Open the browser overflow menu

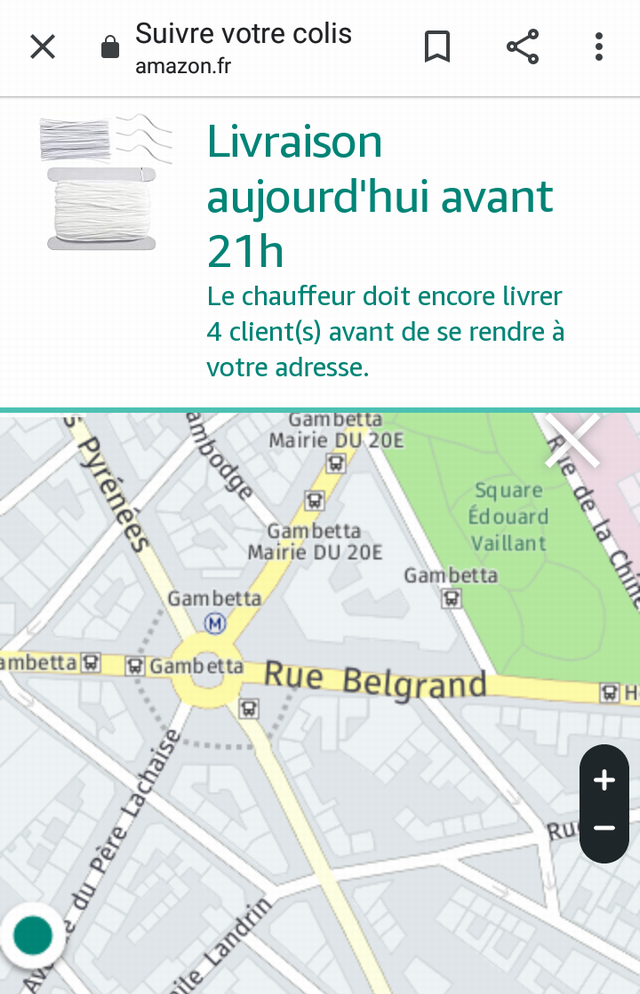click(x=598, y=46)
